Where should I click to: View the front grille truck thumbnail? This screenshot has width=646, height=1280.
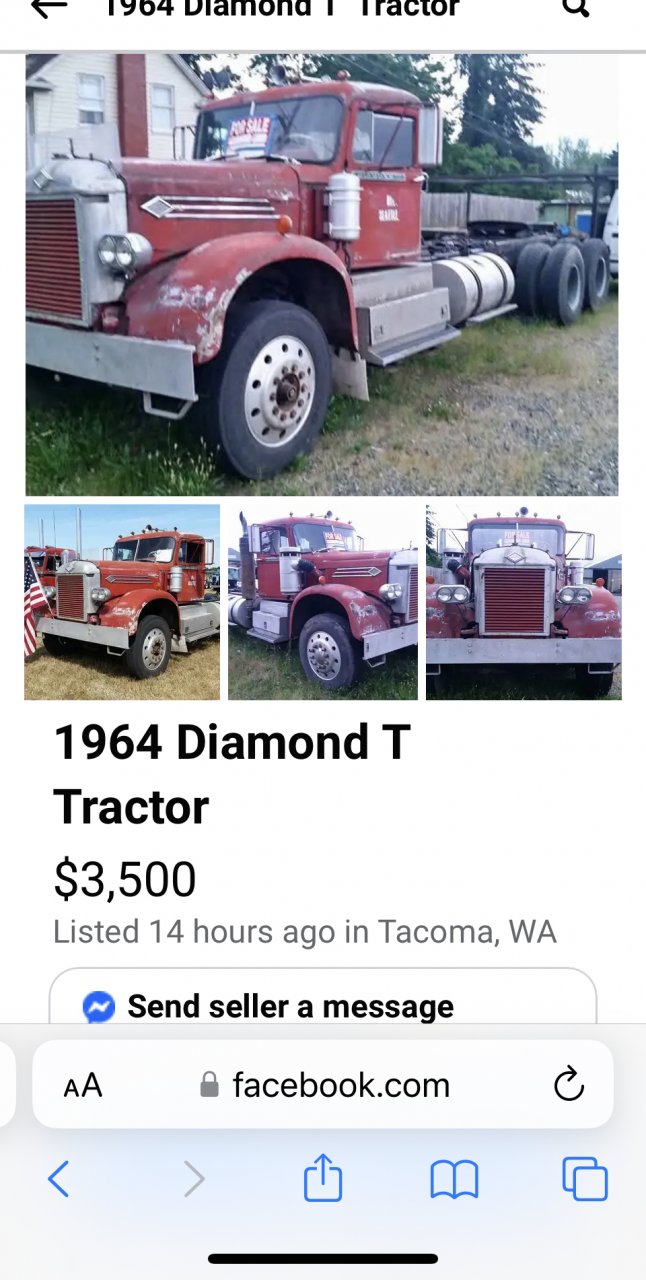click(523, 602)
